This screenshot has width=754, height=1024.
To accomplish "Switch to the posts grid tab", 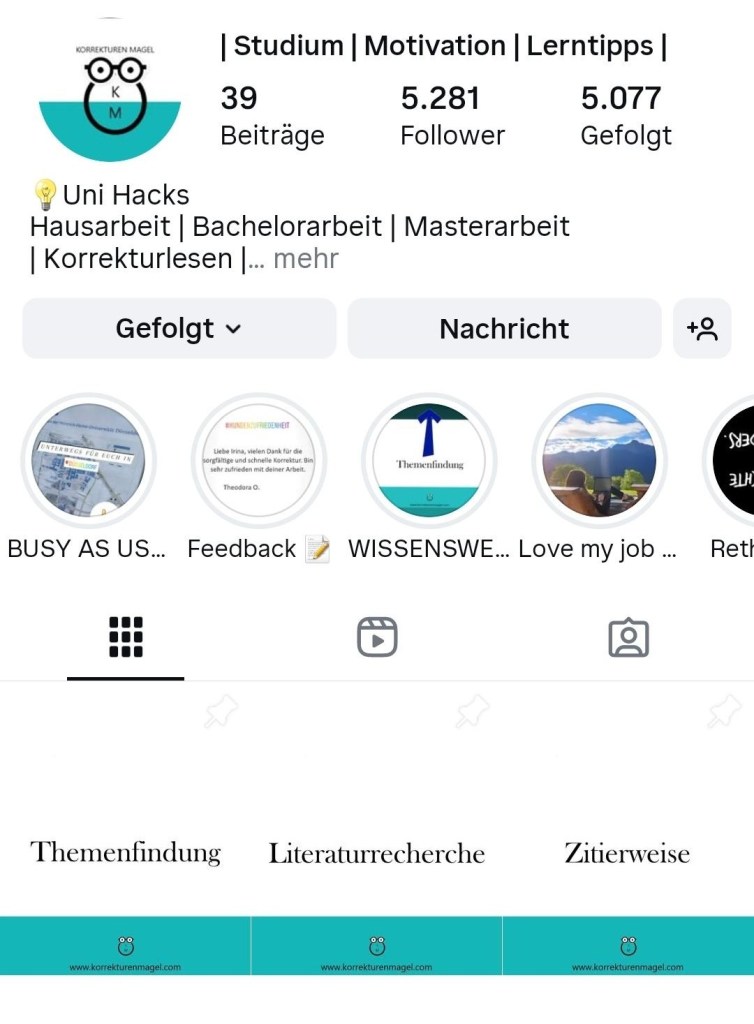I will (126, 637).
